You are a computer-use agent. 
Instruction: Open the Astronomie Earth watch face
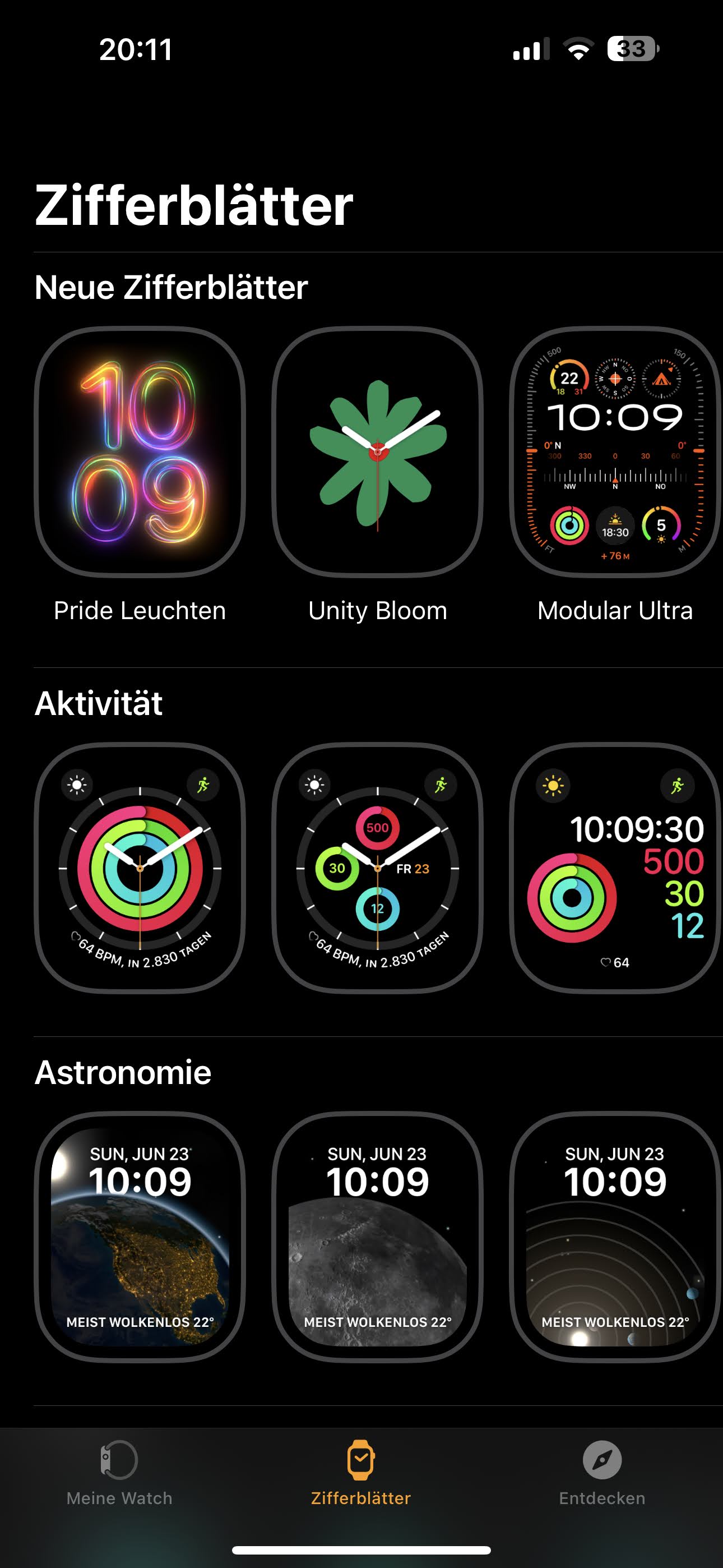pyautogui.click(x=140, y=1237)
